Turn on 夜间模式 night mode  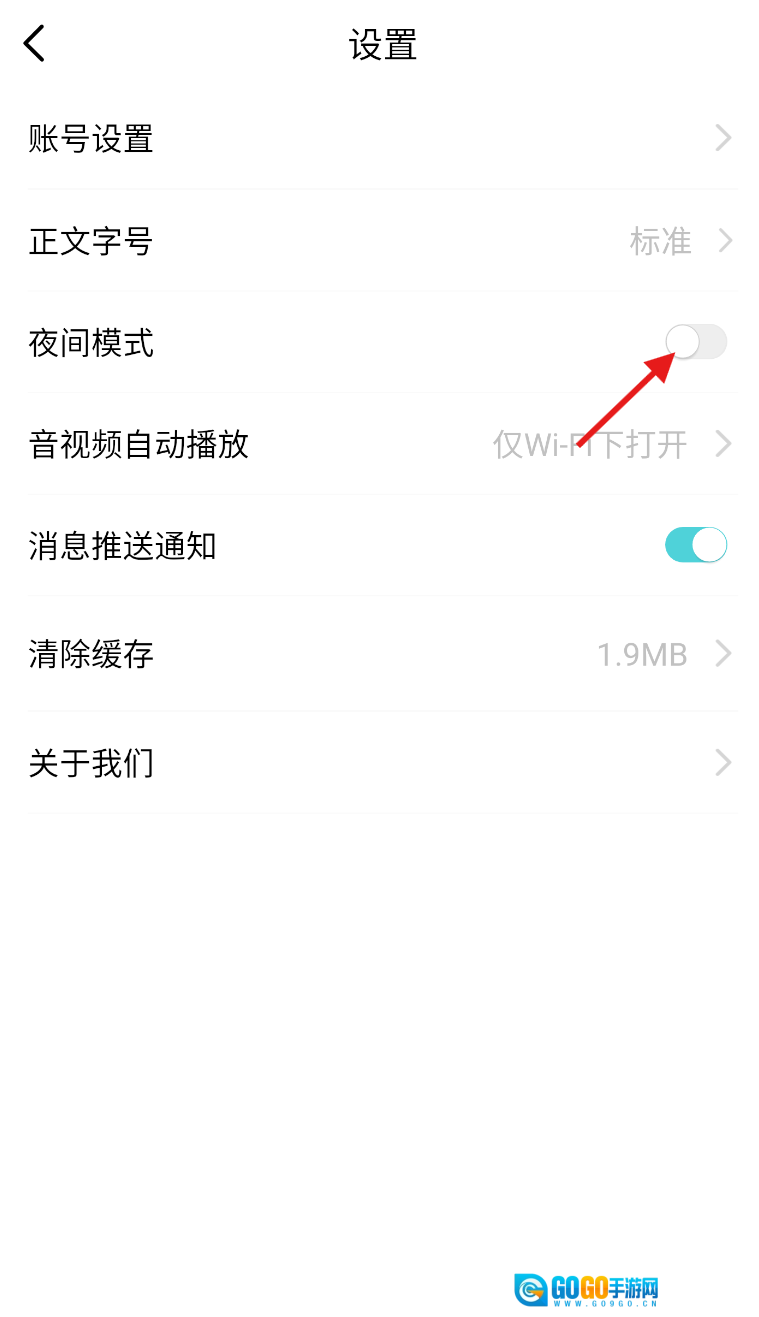[695, 342]
